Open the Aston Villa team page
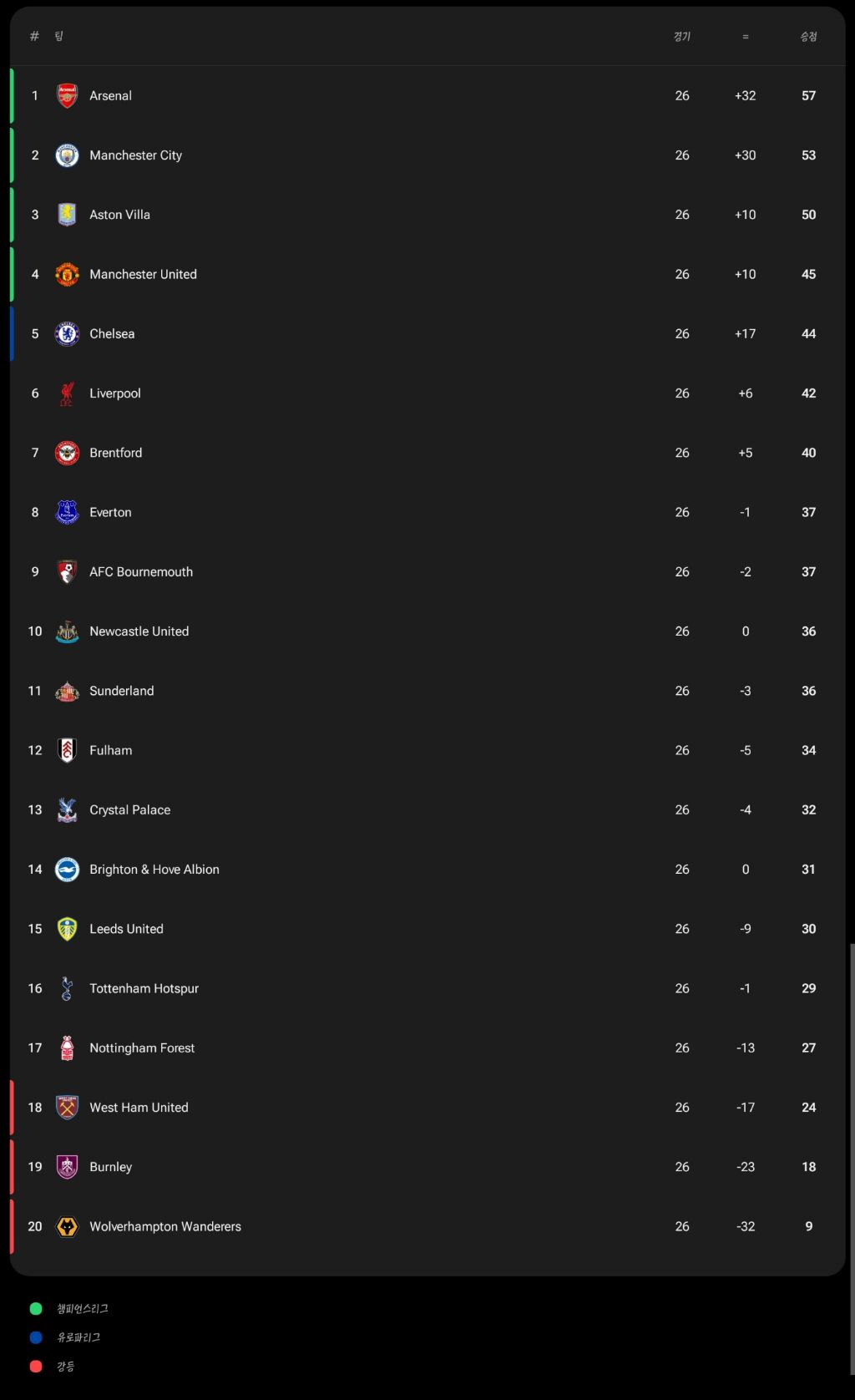 [120, 214]
